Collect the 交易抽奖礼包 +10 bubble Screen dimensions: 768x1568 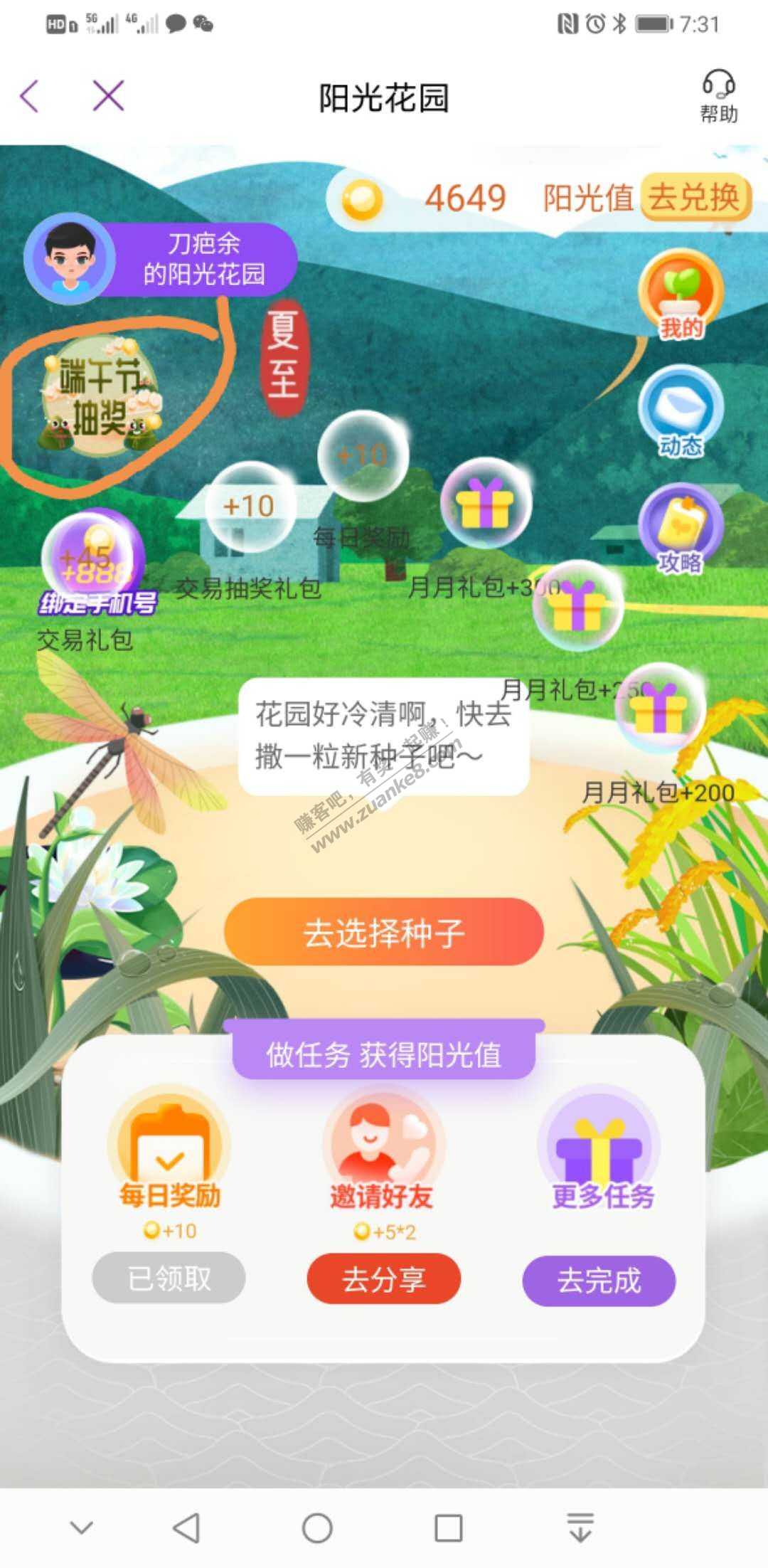coord(249,507)
